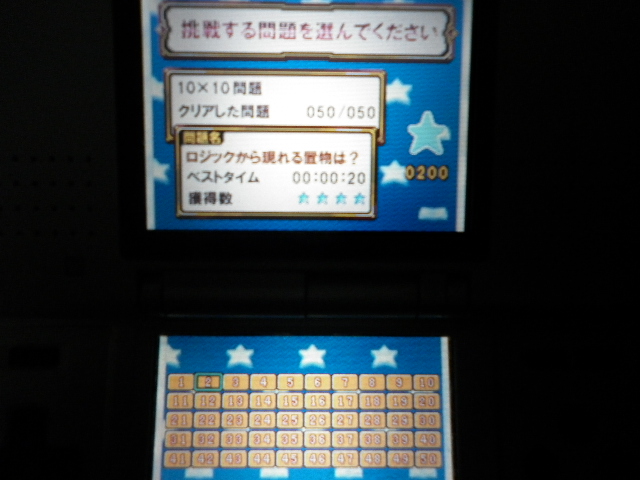Select puzzle number 41
This screenshot has width=640, height=480.
pyautogui.click(x=181, y=458)
